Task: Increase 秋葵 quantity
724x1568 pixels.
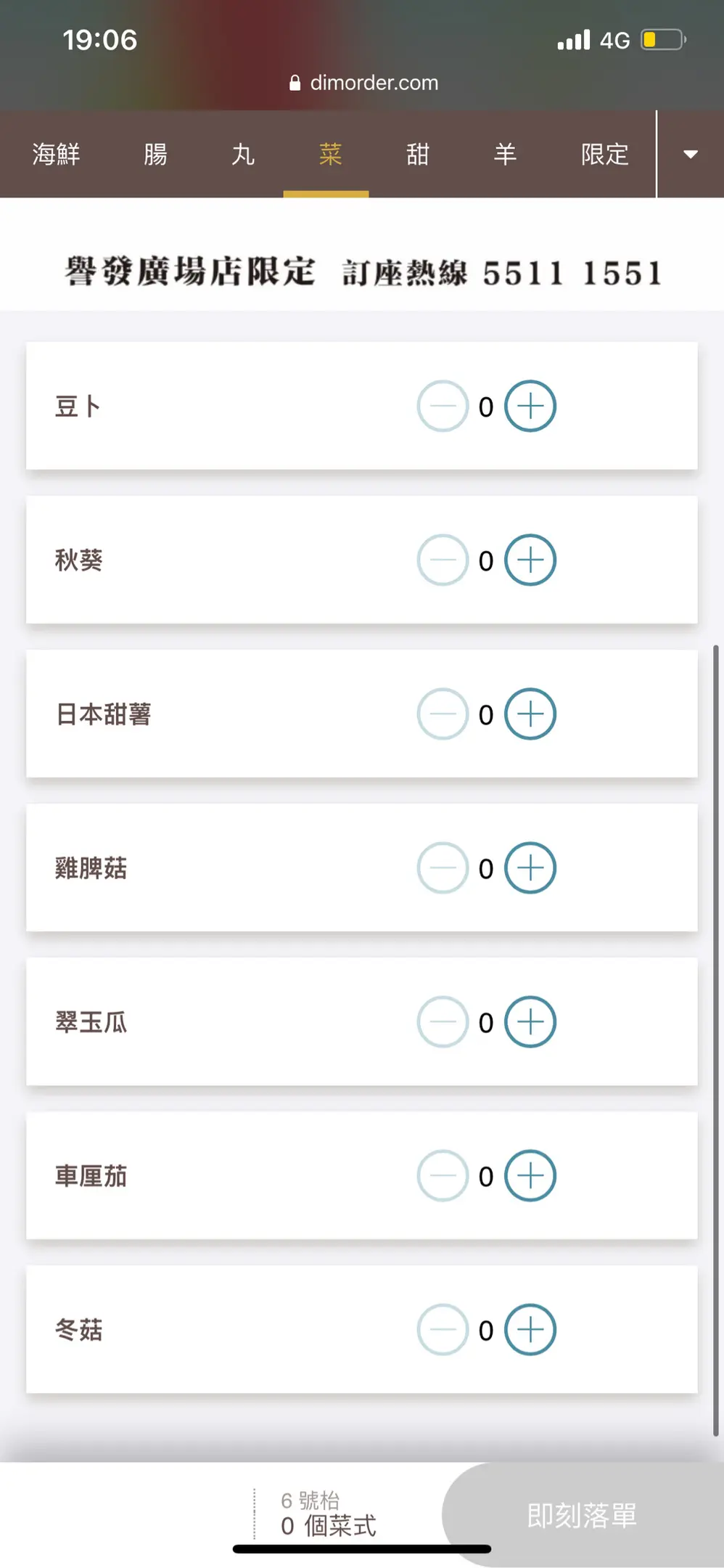Action: pyautogui.click(x=530, y=560)
